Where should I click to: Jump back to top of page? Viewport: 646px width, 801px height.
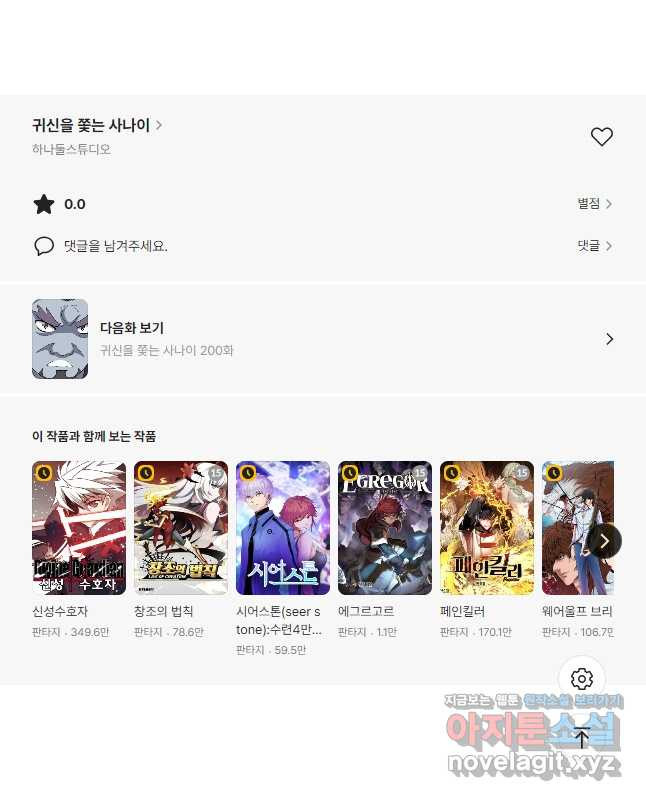pos(582,738)
